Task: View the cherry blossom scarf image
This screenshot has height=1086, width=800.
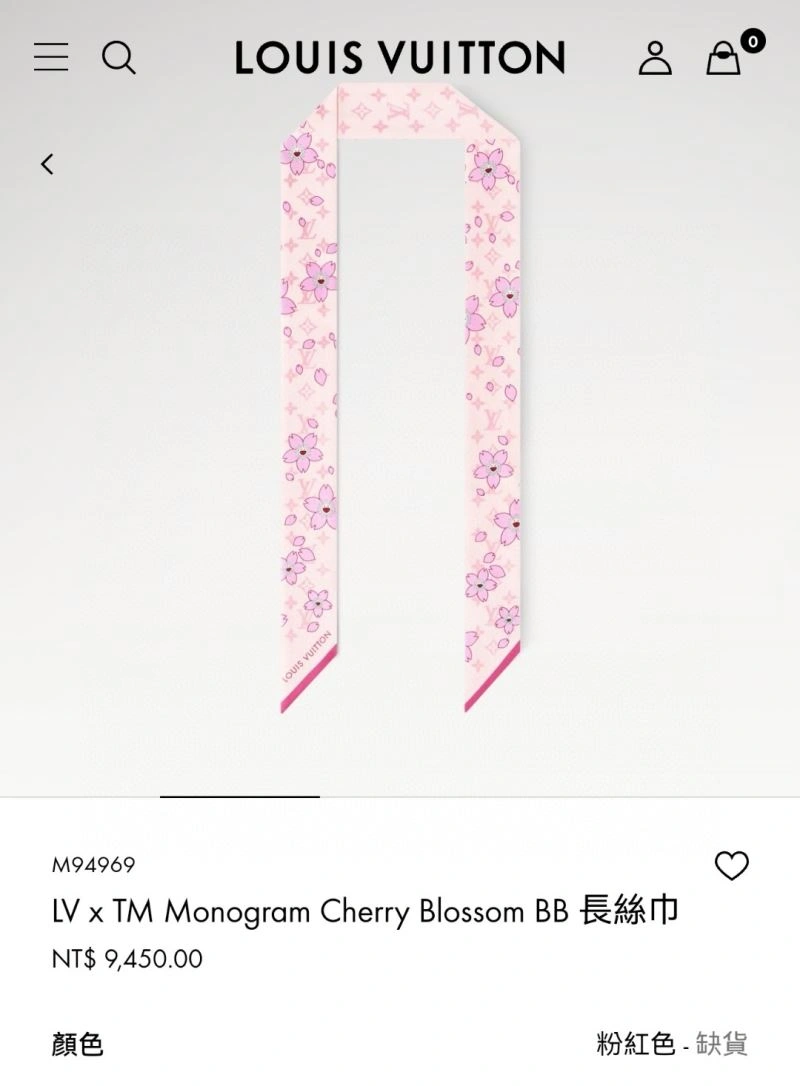Action: (400, 400)
